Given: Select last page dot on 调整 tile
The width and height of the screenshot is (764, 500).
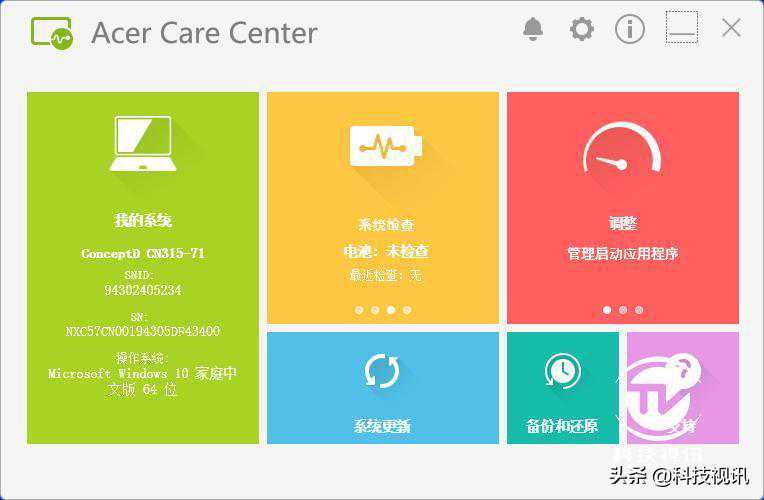Looking at the screenshot, I should click(x=639, y=310).
